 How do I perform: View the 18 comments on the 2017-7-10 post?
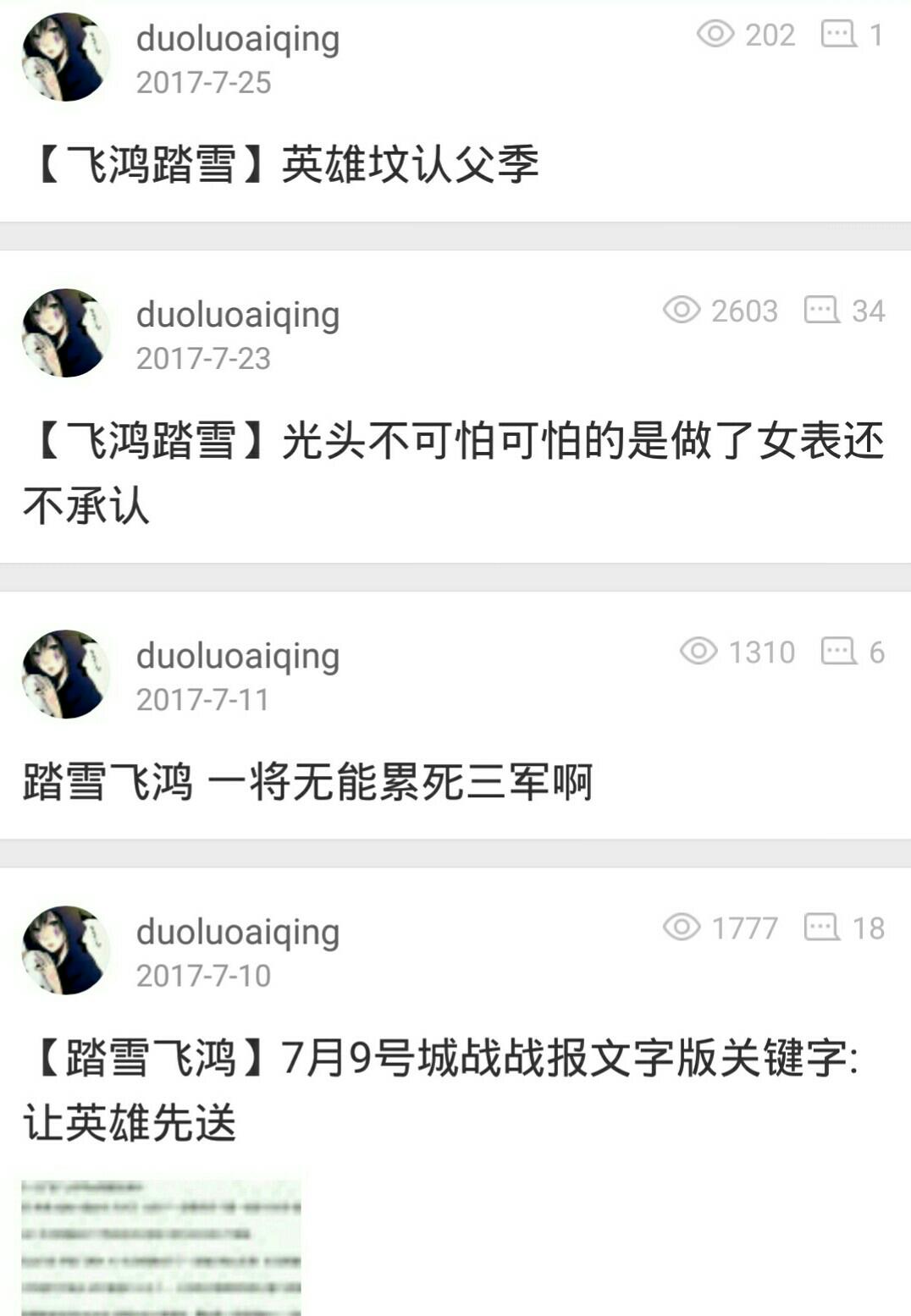pyautogui.click(x=843, y=928)
